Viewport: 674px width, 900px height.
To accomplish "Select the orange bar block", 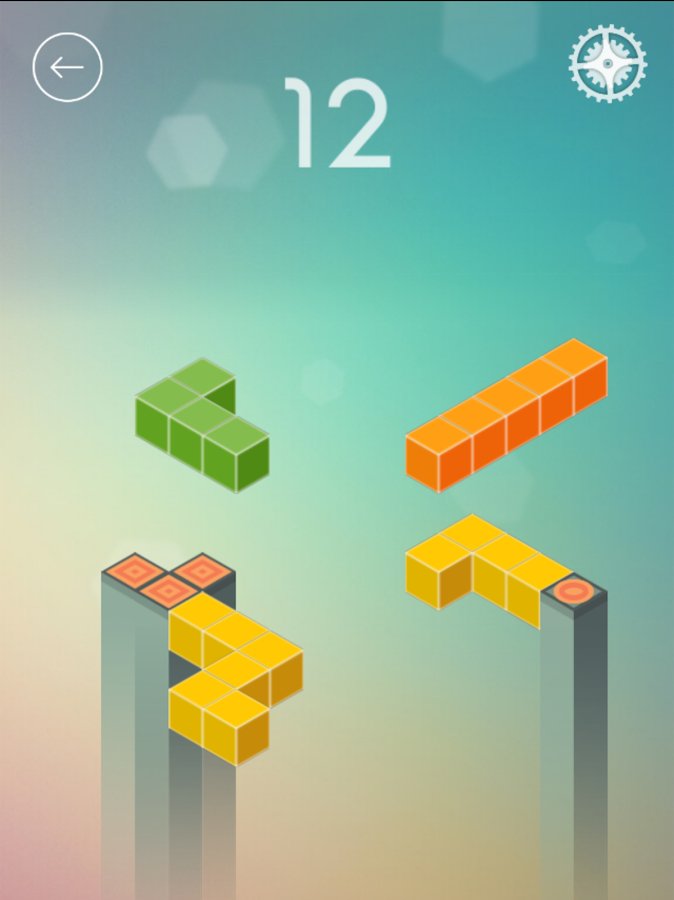I will click(x=508, y=416).
